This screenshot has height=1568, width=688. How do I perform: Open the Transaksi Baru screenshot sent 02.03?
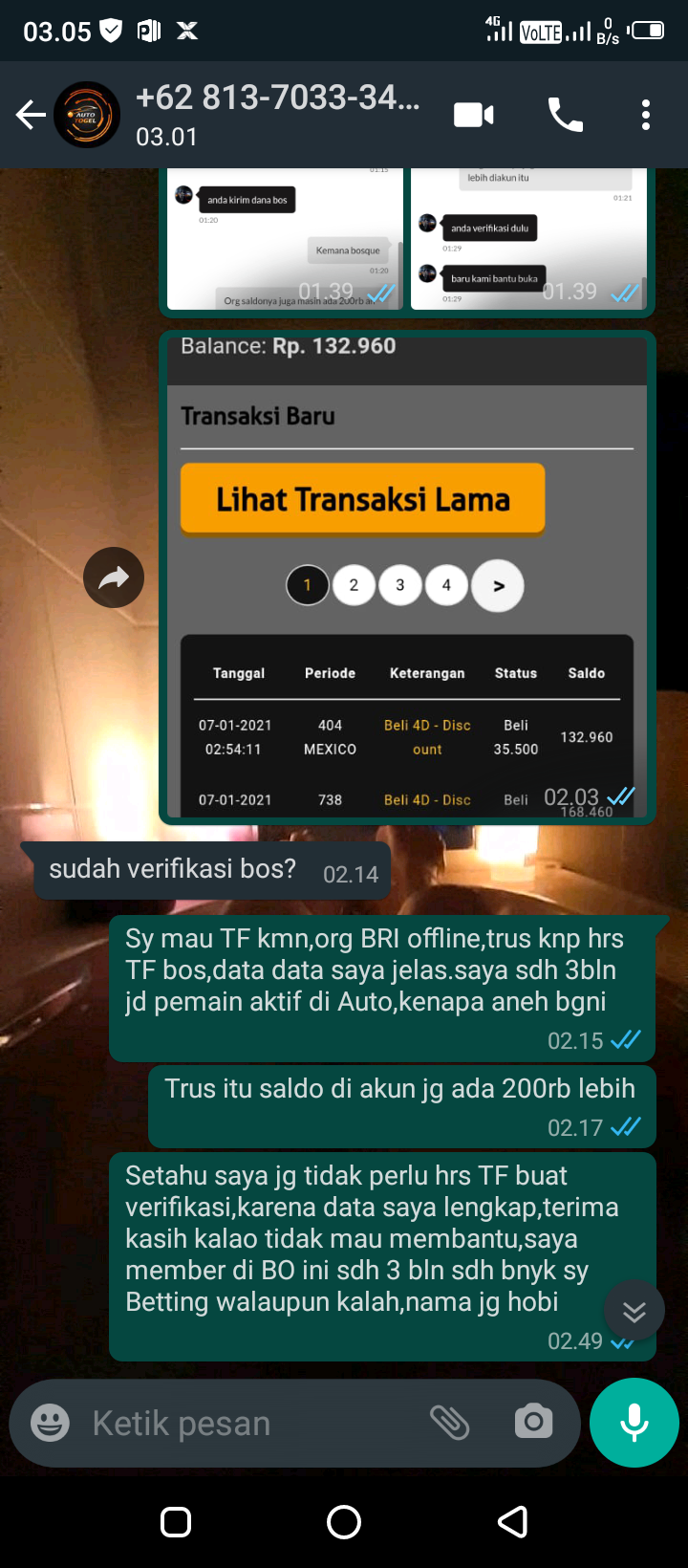(406, 574)
